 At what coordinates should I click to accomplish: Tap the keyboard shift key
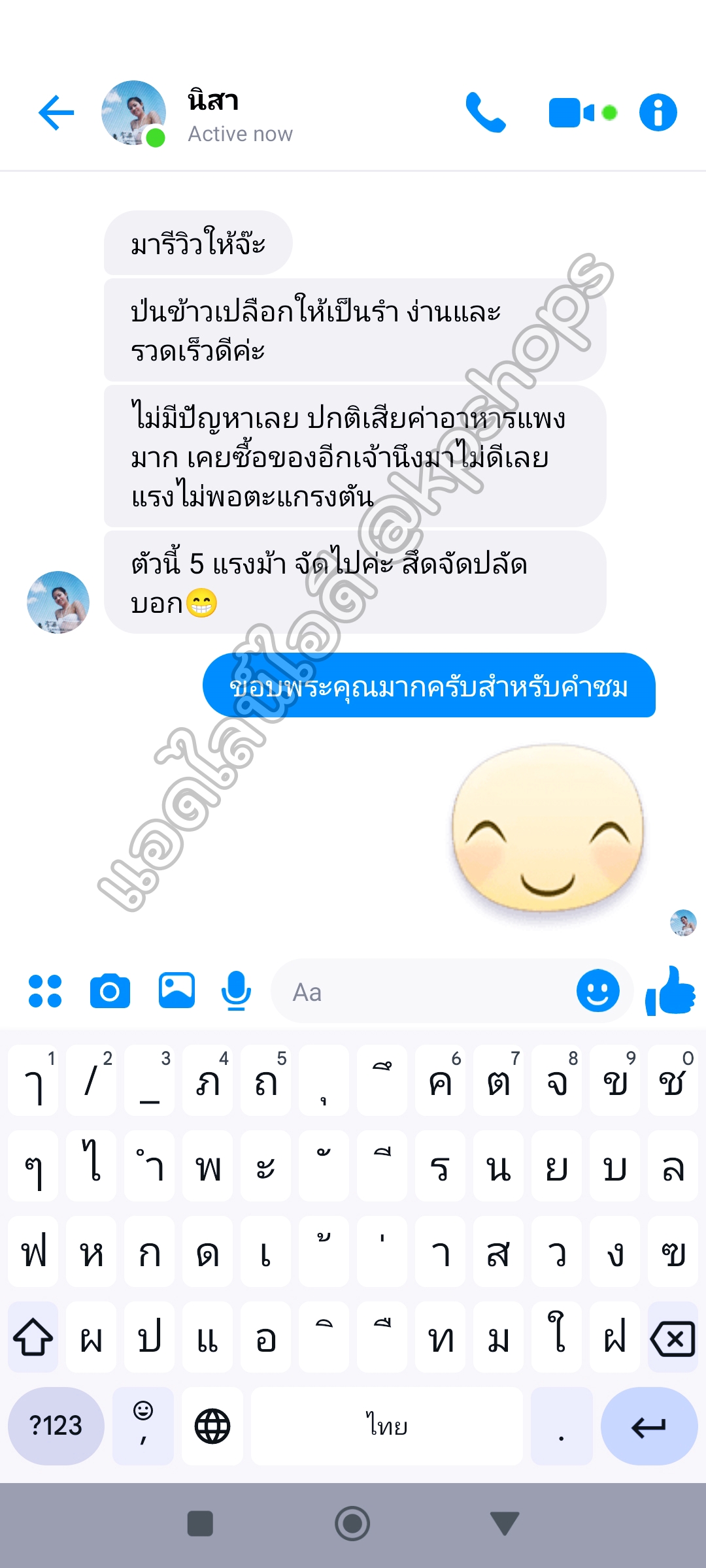33,1338
